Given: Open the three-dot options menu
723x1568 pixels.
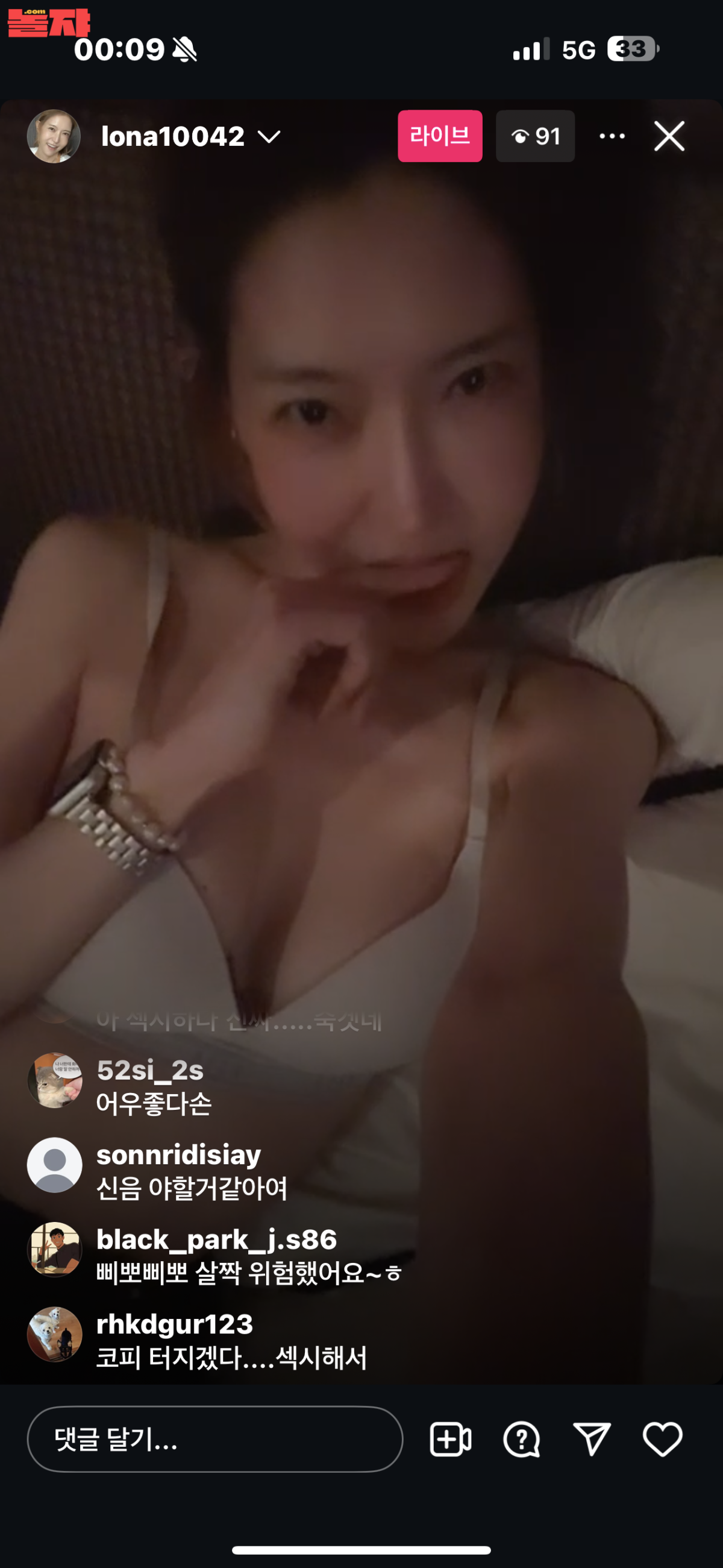Looking at the screenshot, I should click(x=612, y=136).
